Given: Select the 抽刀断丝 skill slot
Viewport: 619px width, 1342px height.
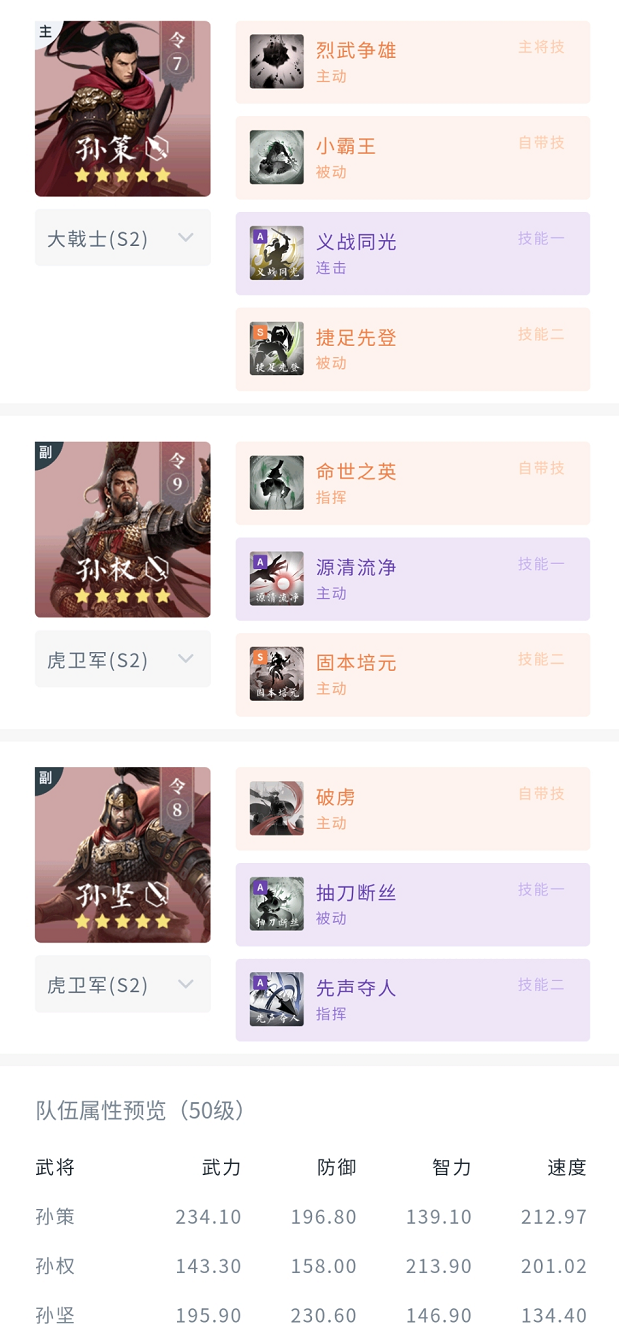Looking at the screenshot, I should click(x=413, y=904).
